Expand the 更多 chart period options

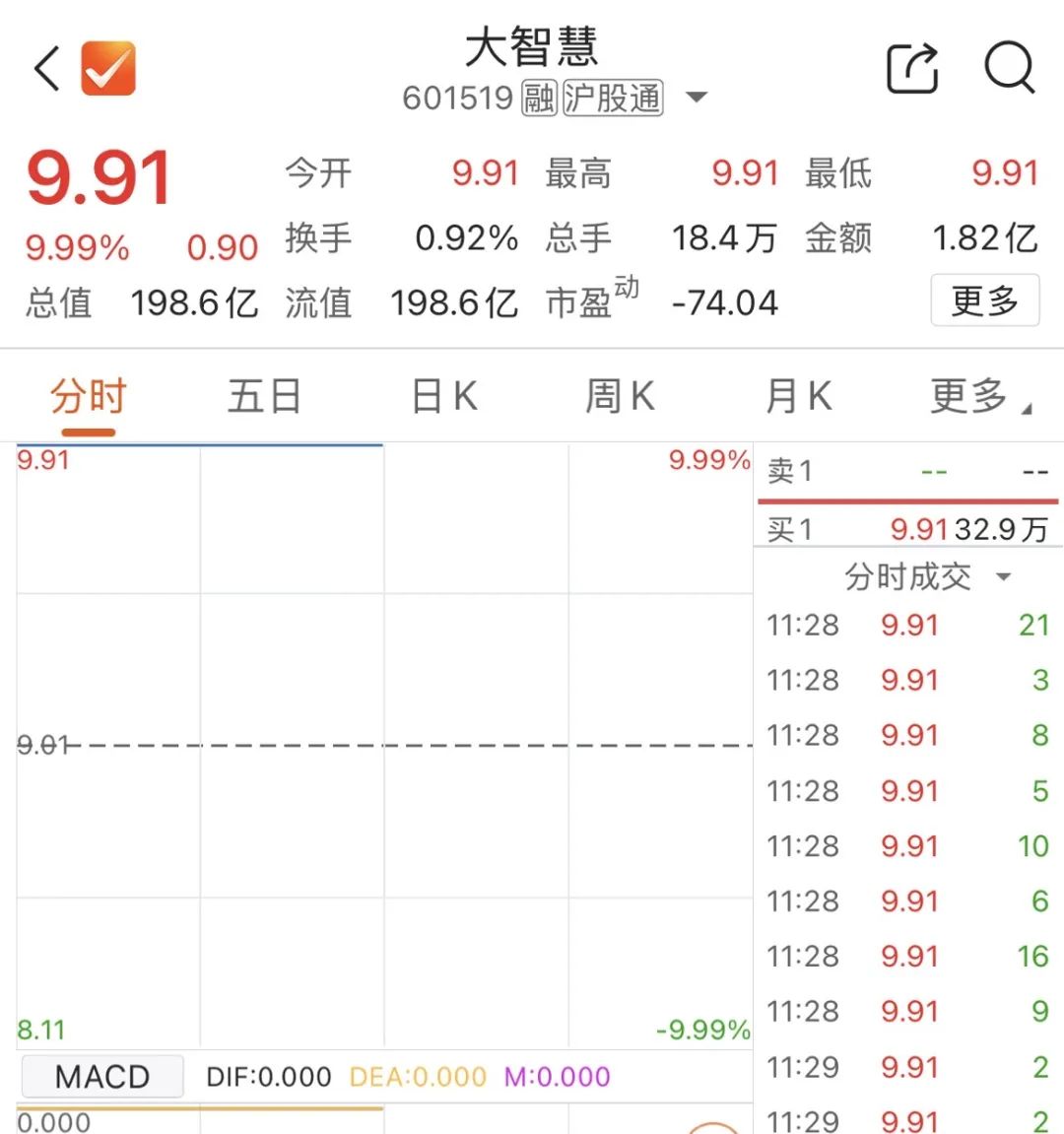click(x=979, y=397)
